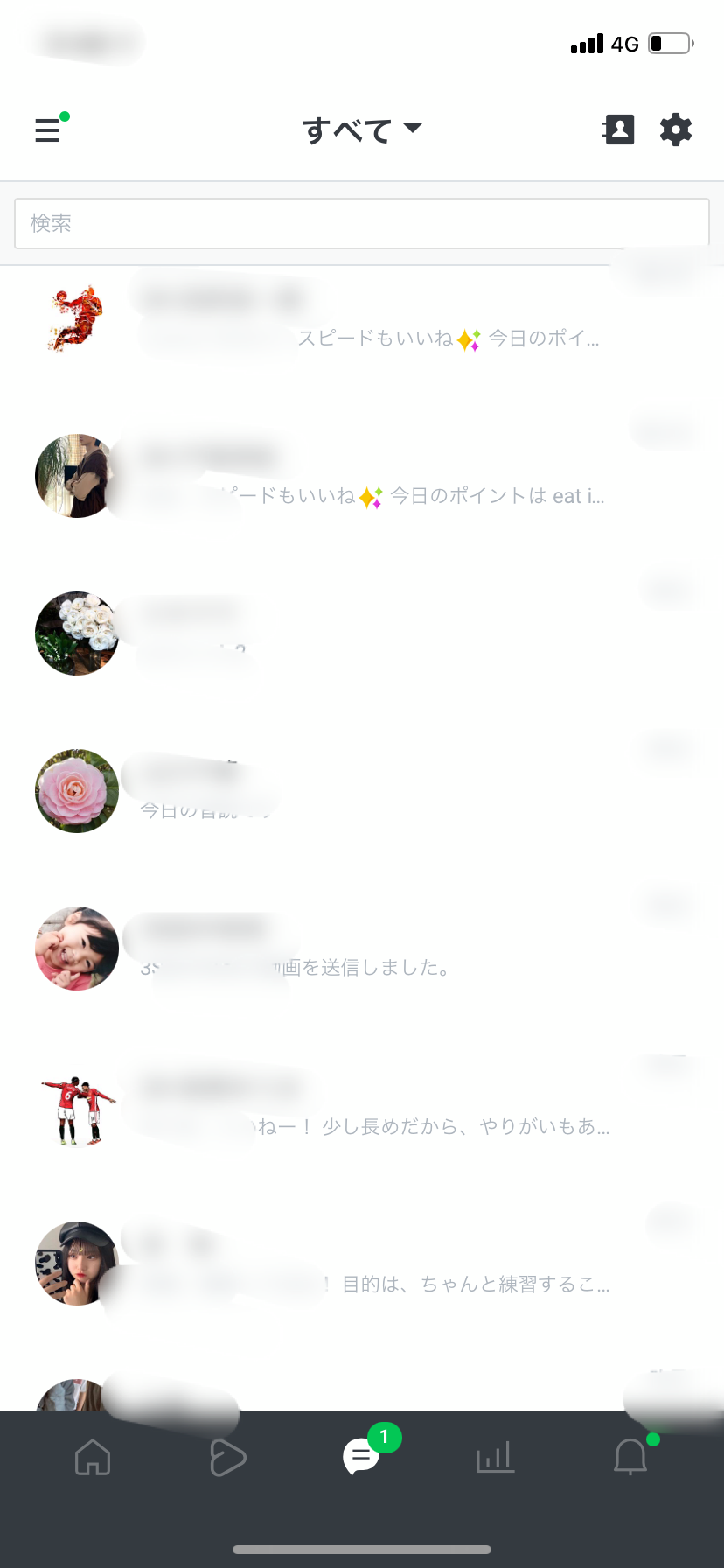Switch to the video play tab

click(227, 1457)
